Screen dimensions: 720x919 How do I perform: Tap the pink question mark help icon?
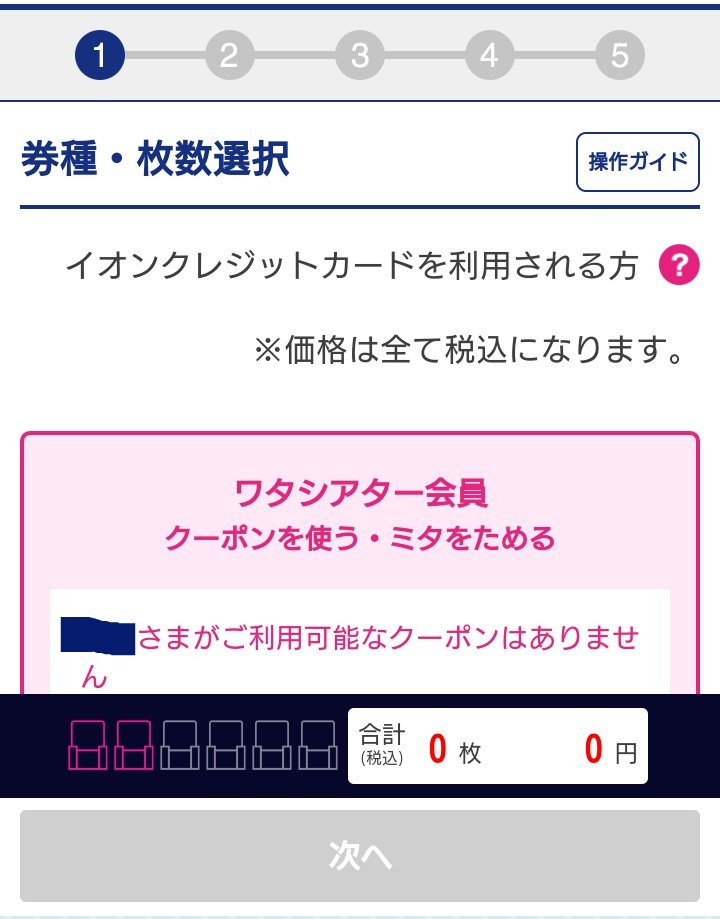(678, 266)
